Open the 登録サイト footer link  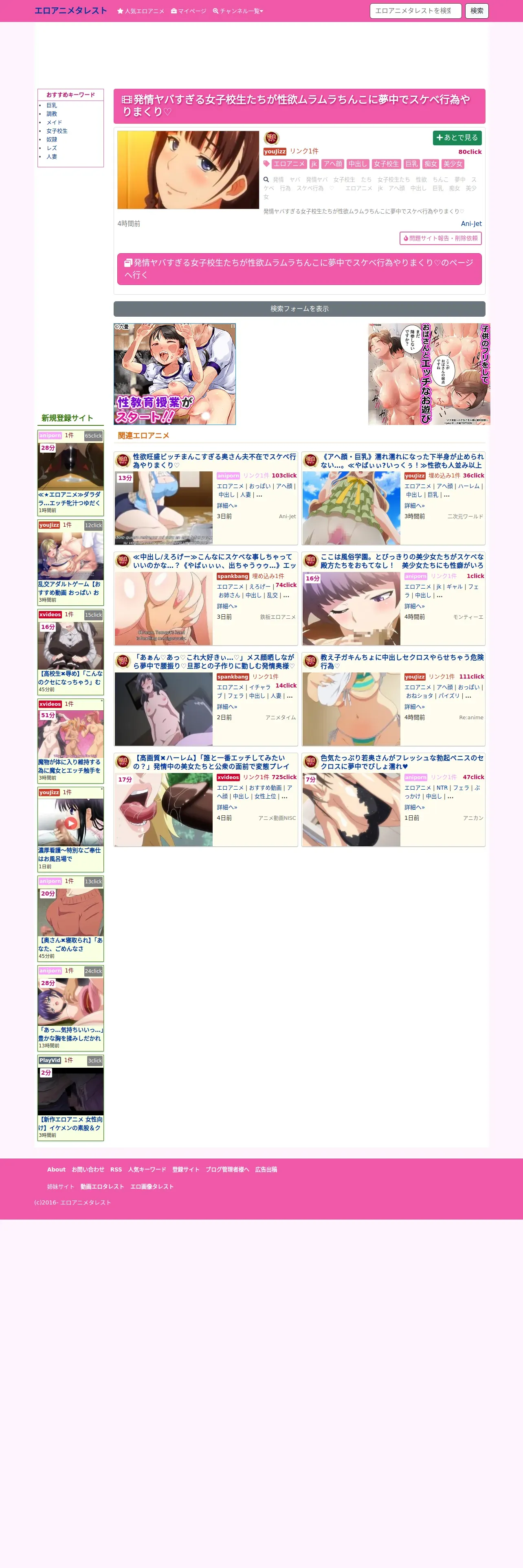pyautogui.click(x=186, y=1169)
